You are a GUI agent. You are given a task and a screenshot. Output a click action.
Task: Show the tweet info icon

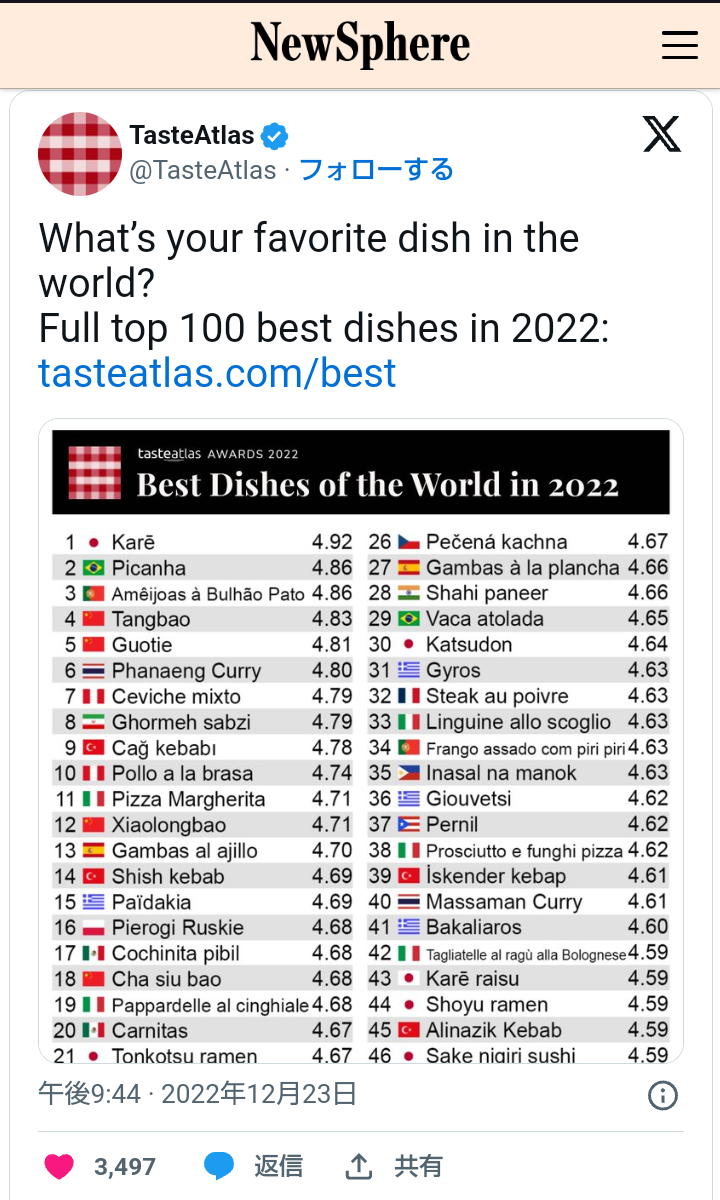coord(663,1095)
